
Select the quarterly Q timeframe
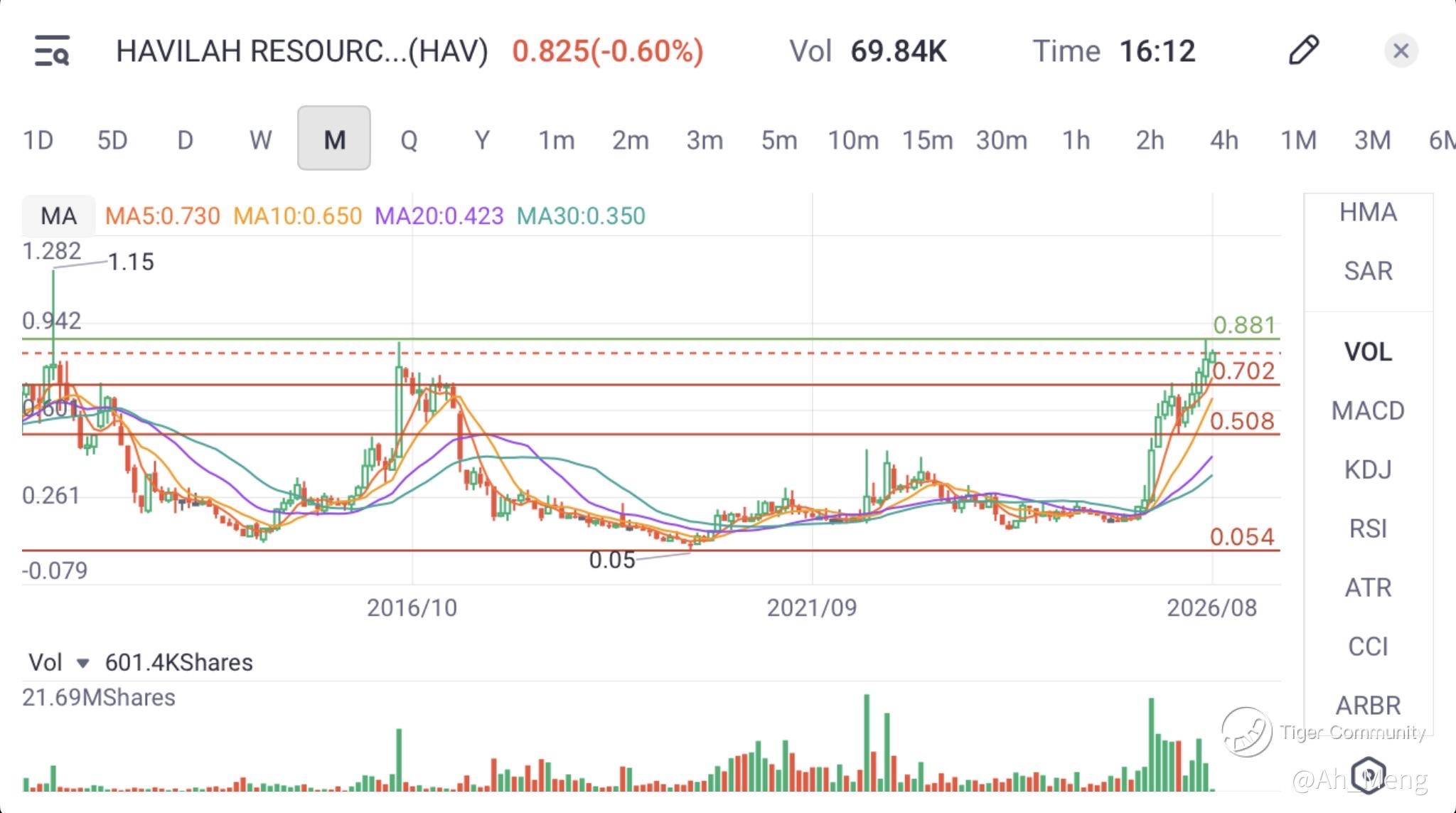409,140
